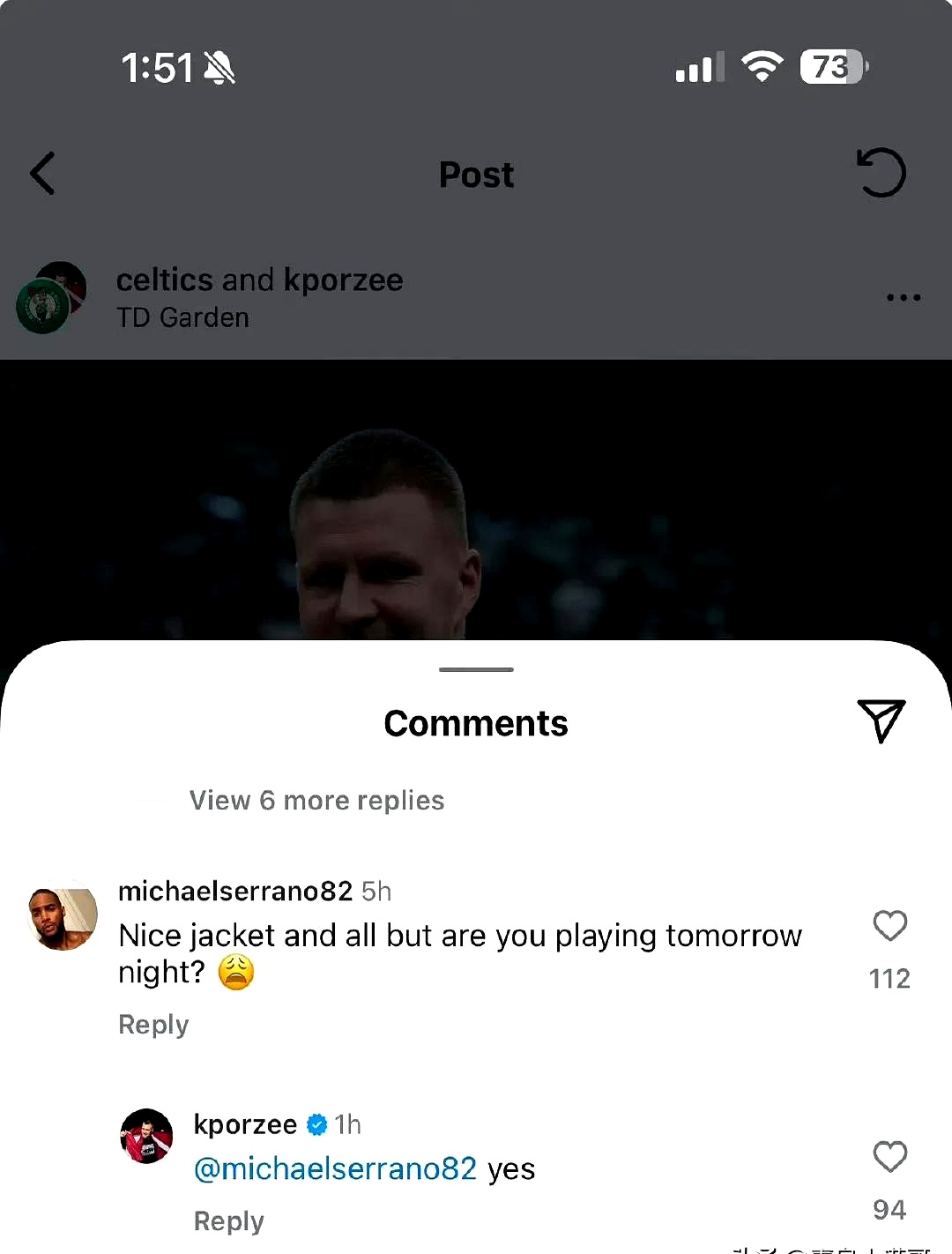
Task: Open kporzee's profile from the reply username
Action: [x=245, y=1125]
